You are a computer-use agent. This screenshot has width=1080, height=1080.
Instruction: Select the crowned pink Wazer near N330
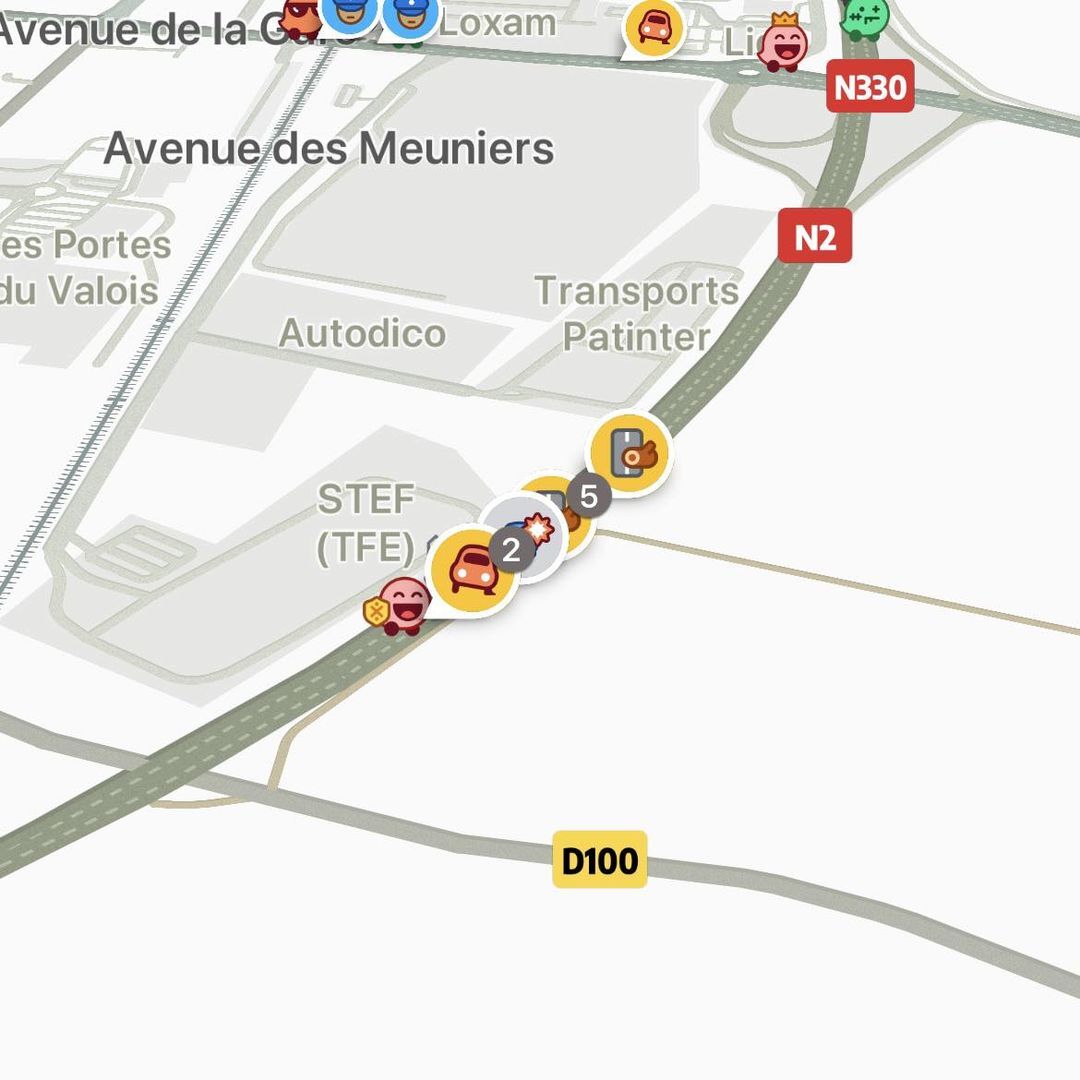pos(783,44)
